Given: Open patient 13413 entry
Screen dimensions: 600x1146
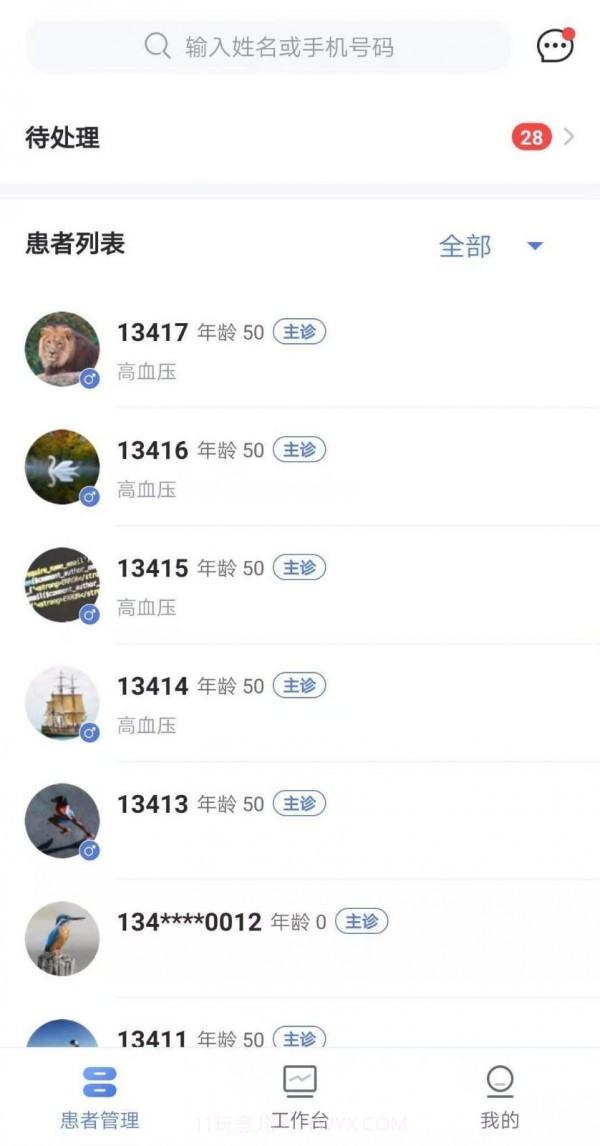Looking at the screenshot, I should [300, 820].
